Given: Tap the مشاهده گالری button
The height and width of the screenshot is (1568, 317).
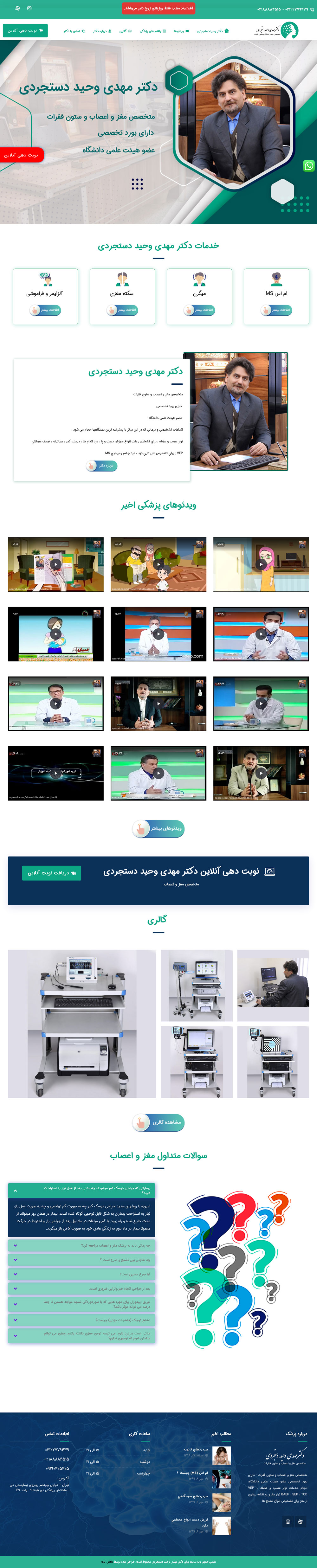Looking at the screenshot, I should pyautogui.click(x=158, y=1122).
